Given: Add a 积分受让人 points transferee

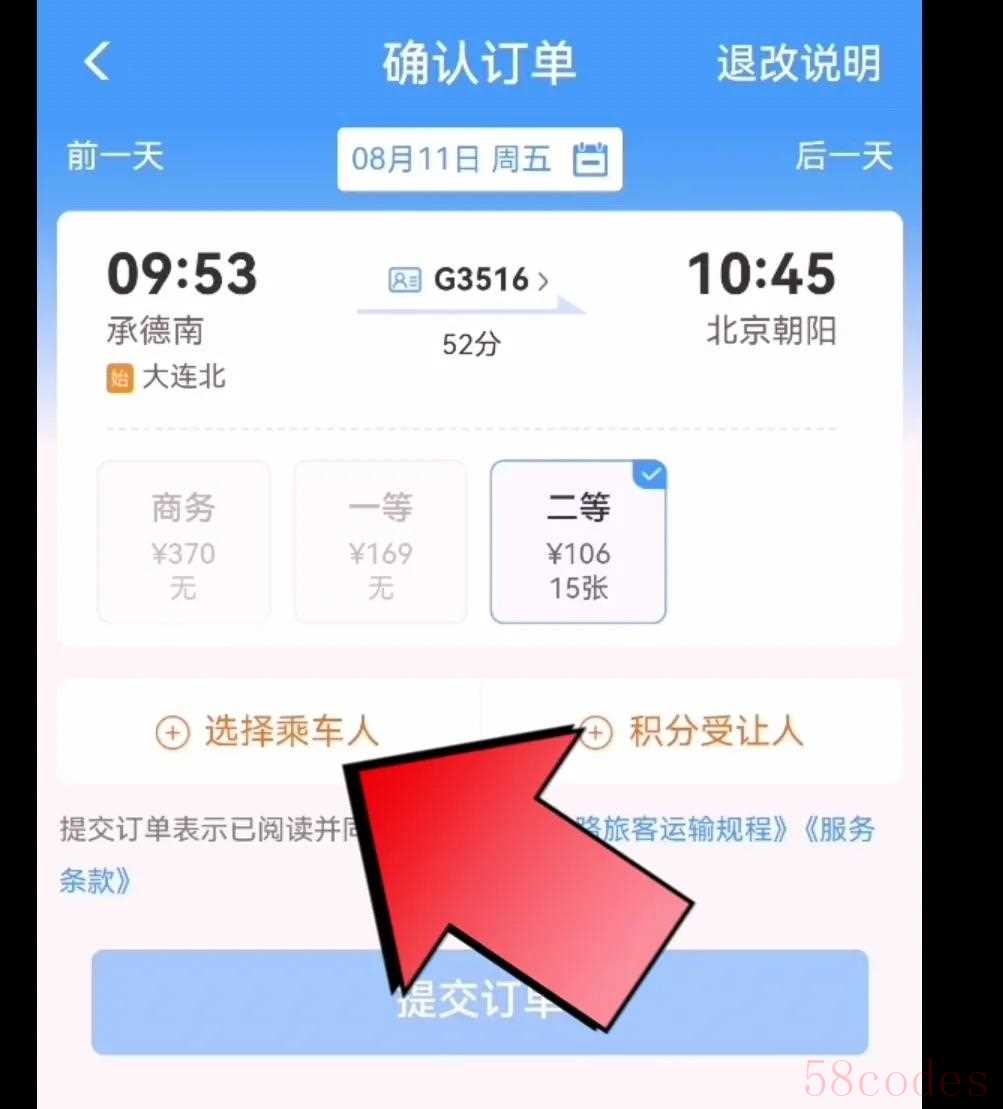Looking at the screenshot, I should coord(695,732).
